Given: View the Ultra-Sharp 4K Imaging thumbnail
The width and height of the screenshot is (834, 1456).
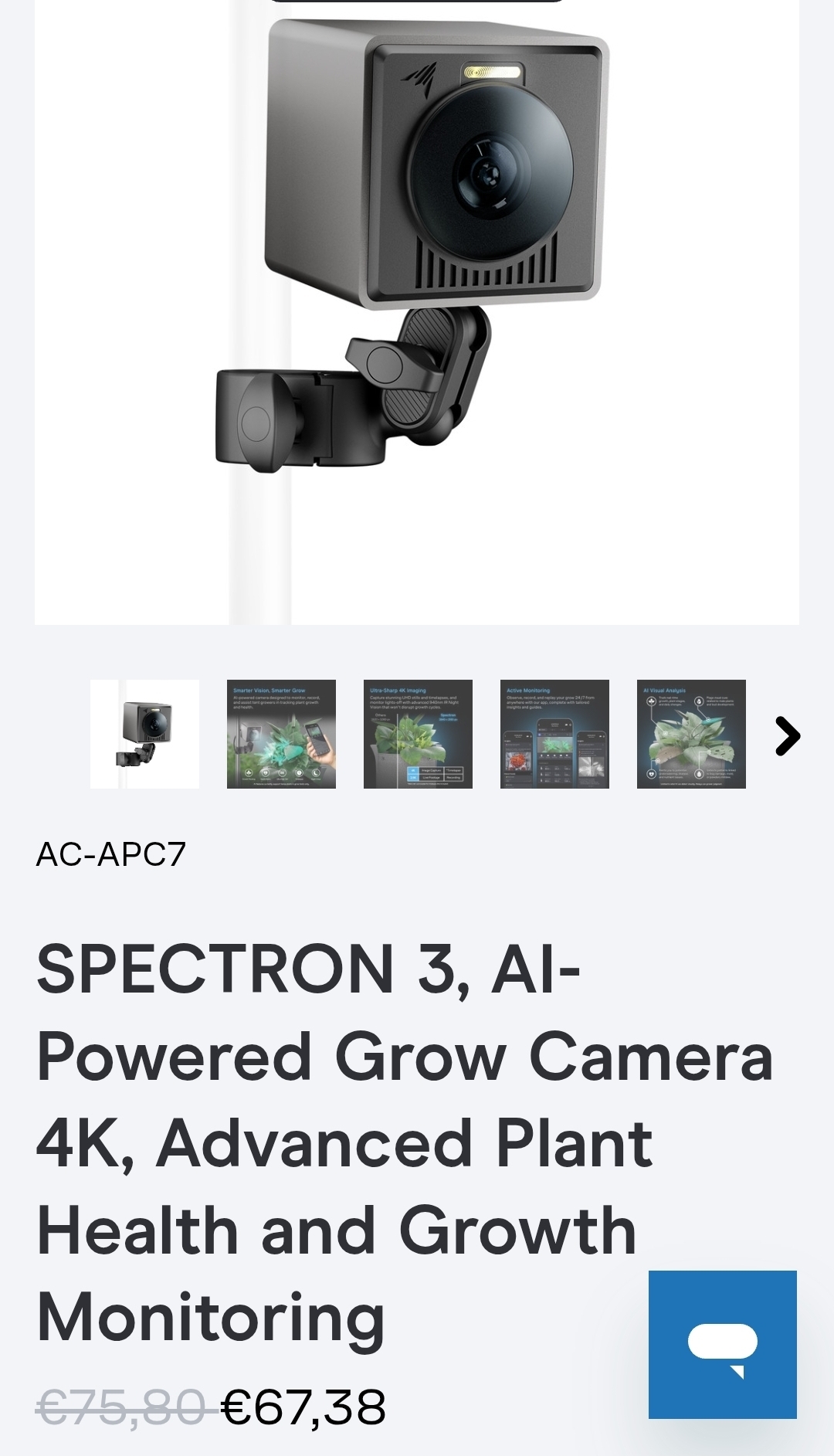Looking at the screenshot, I should tap(418, 734).
